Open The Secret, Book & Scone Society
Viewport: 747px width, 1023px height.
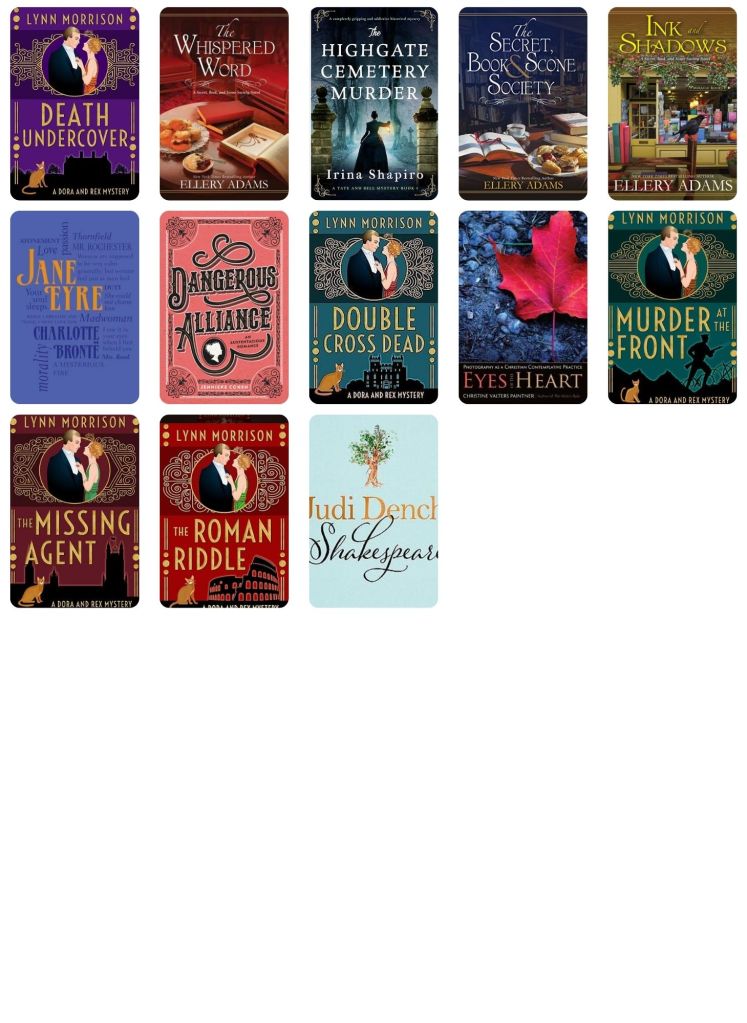pyautogui.click(x=523, y=104)
